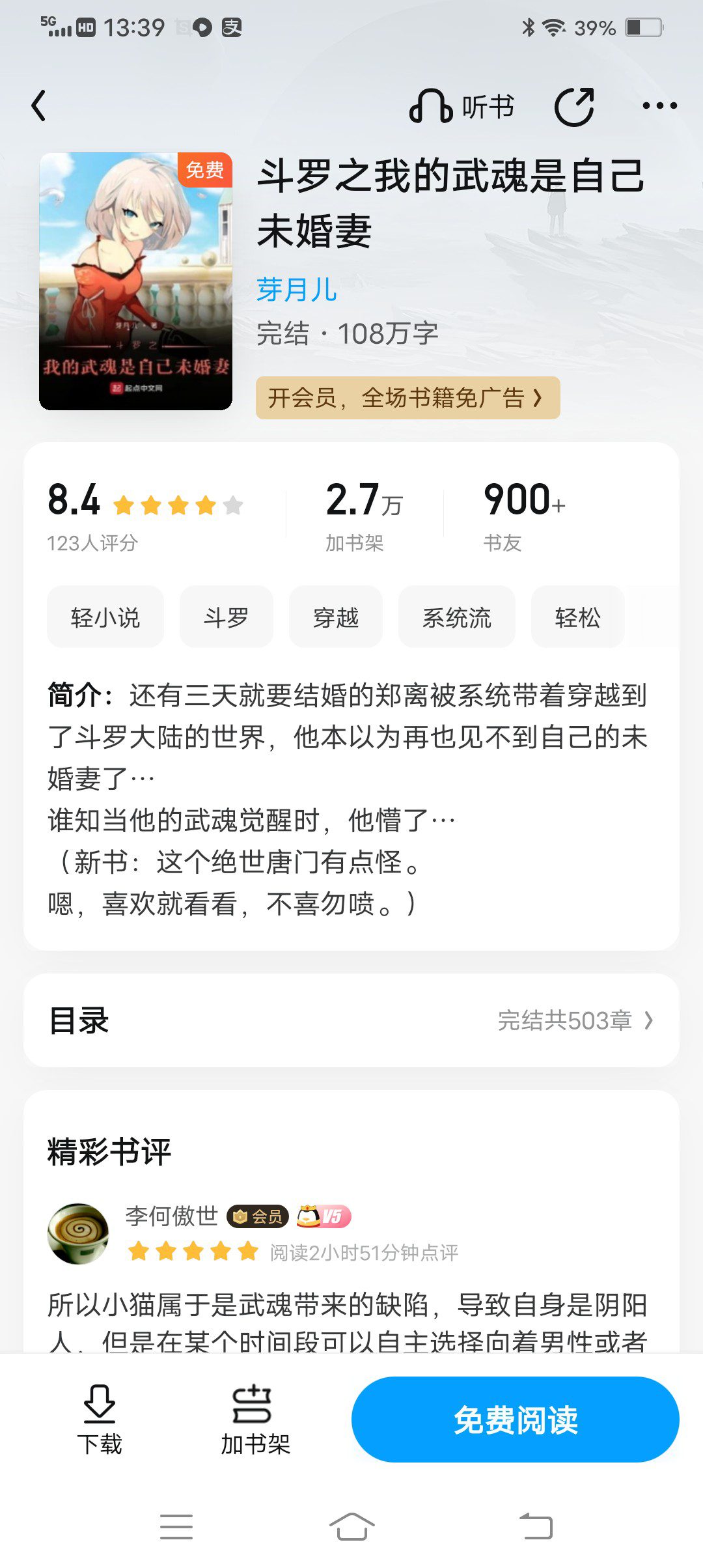Screen dimensions: 703x1568
Task: Start reading with 免费阅读
Action: click(x=516, y=1420)
